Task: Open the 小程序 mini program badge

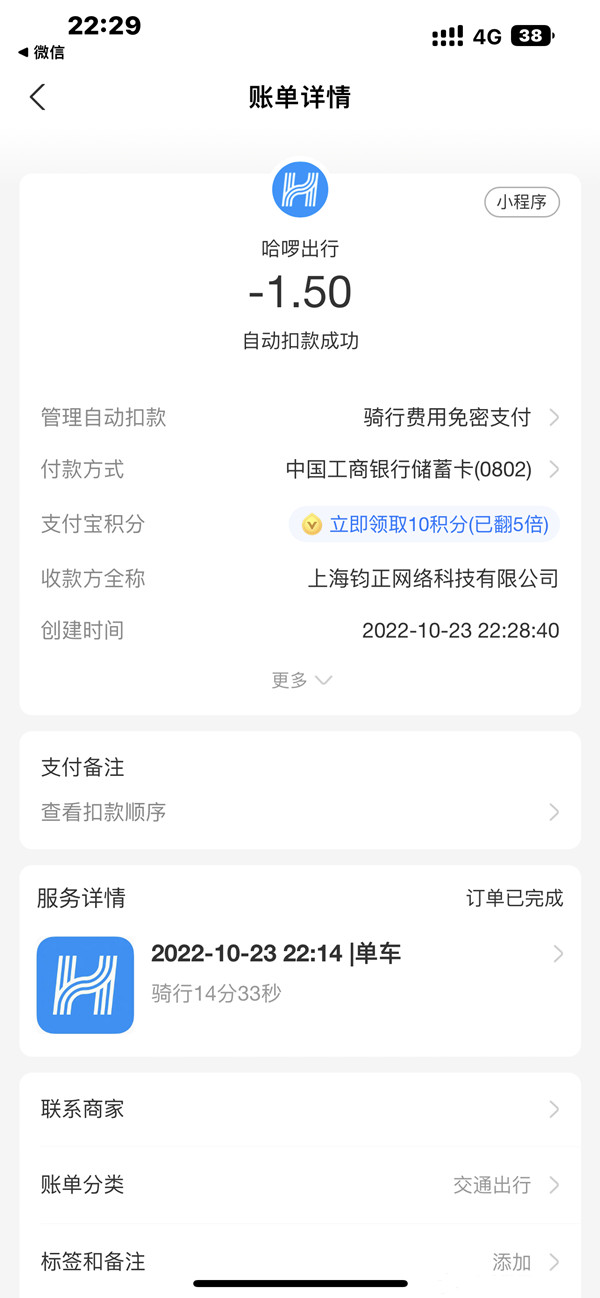Action: point(522,202)
